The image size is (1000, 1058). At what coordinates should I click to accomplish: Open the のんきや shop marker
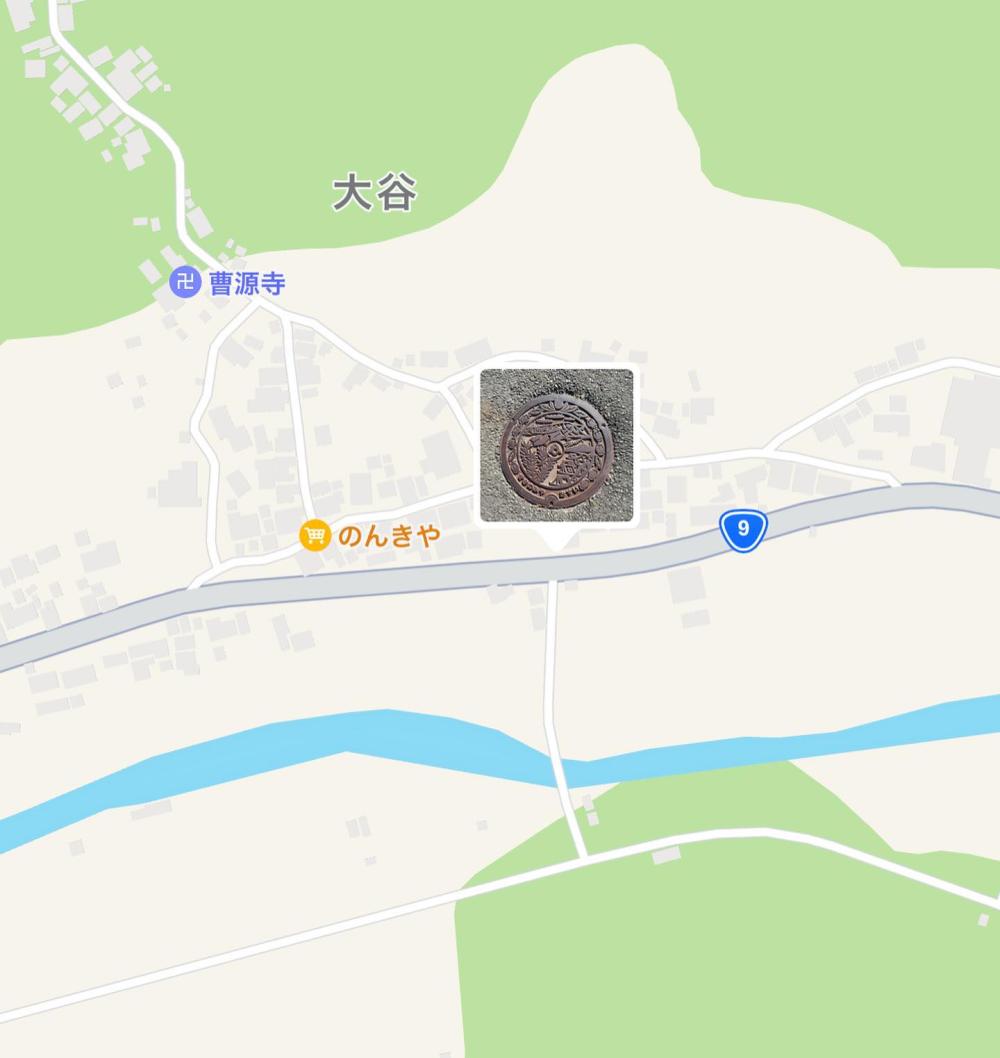click(315, 536)
